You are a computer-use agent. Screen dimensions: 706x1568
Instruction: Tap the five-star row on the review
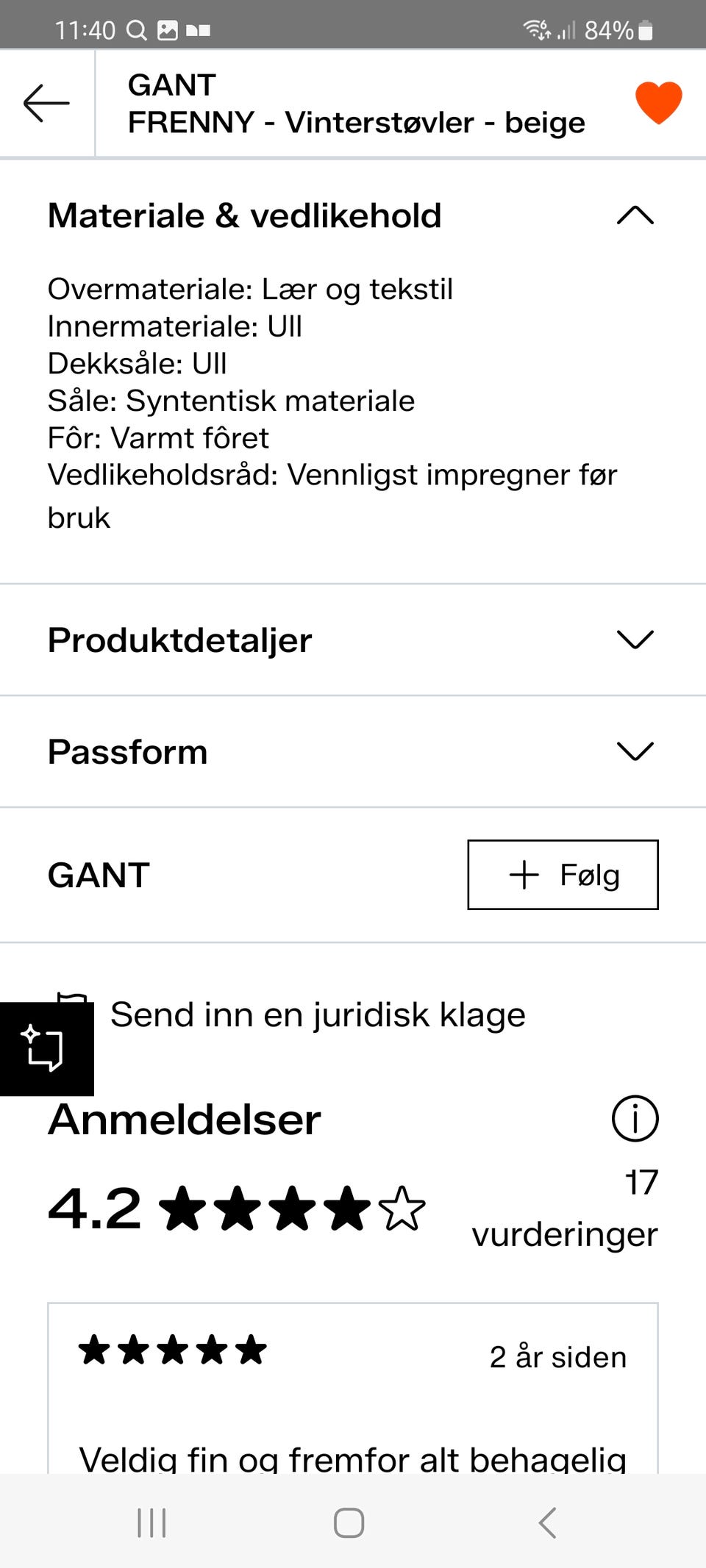(x=173, y=1350)
